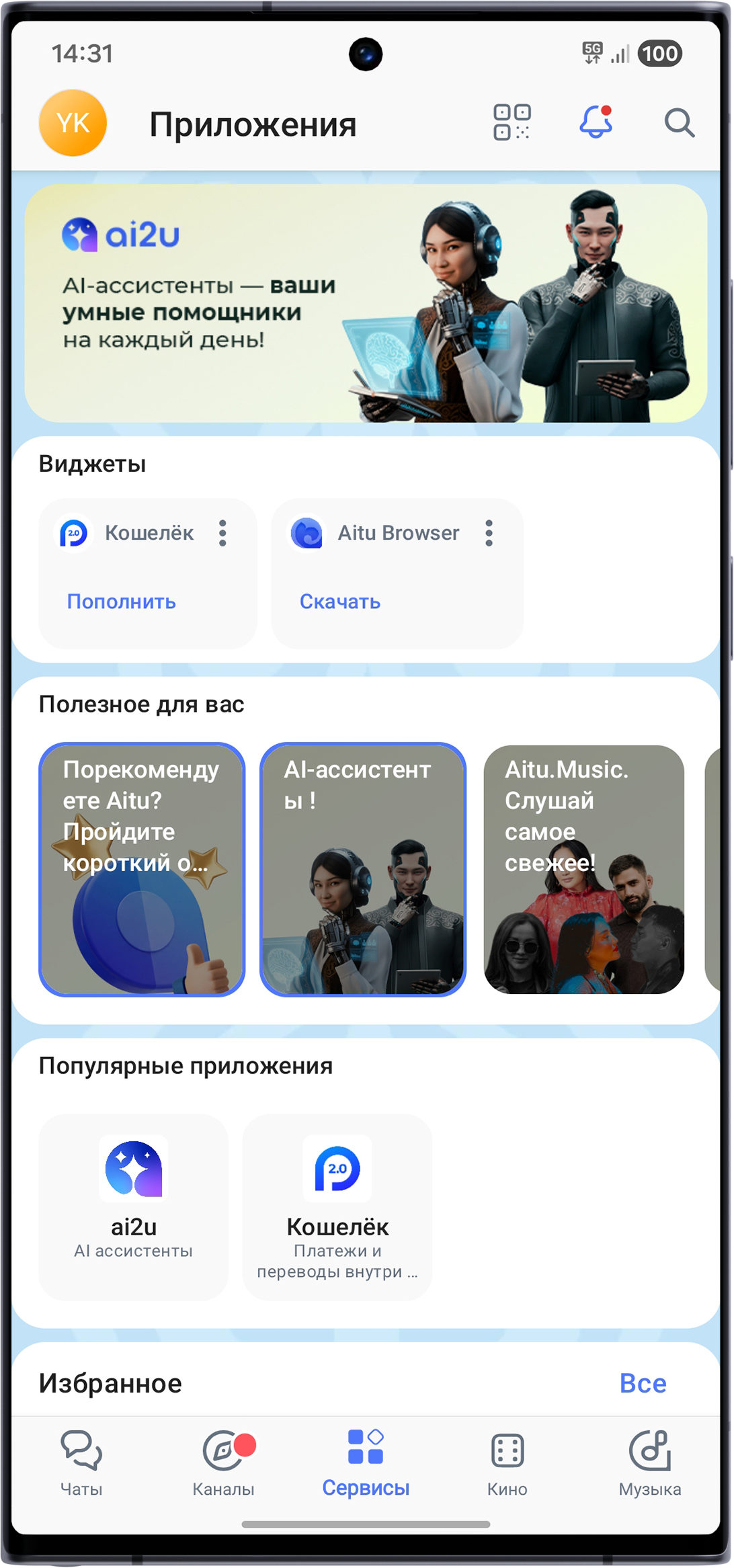734x1568 pixels.
Task: Select the Сервисы tab
Action: pos(366,1463)
